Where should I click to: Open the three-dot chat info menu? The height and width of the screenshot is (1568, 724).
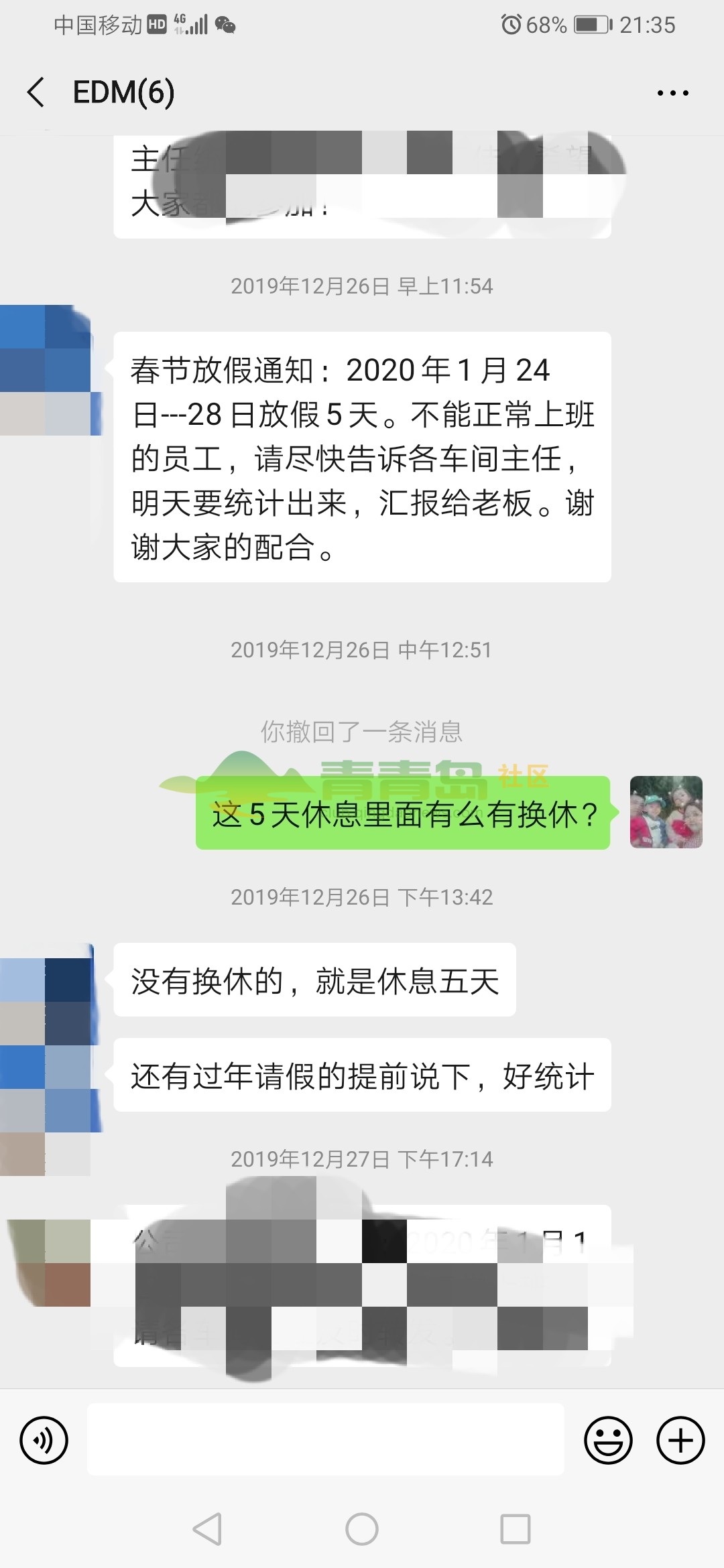(x=672, y=93)
